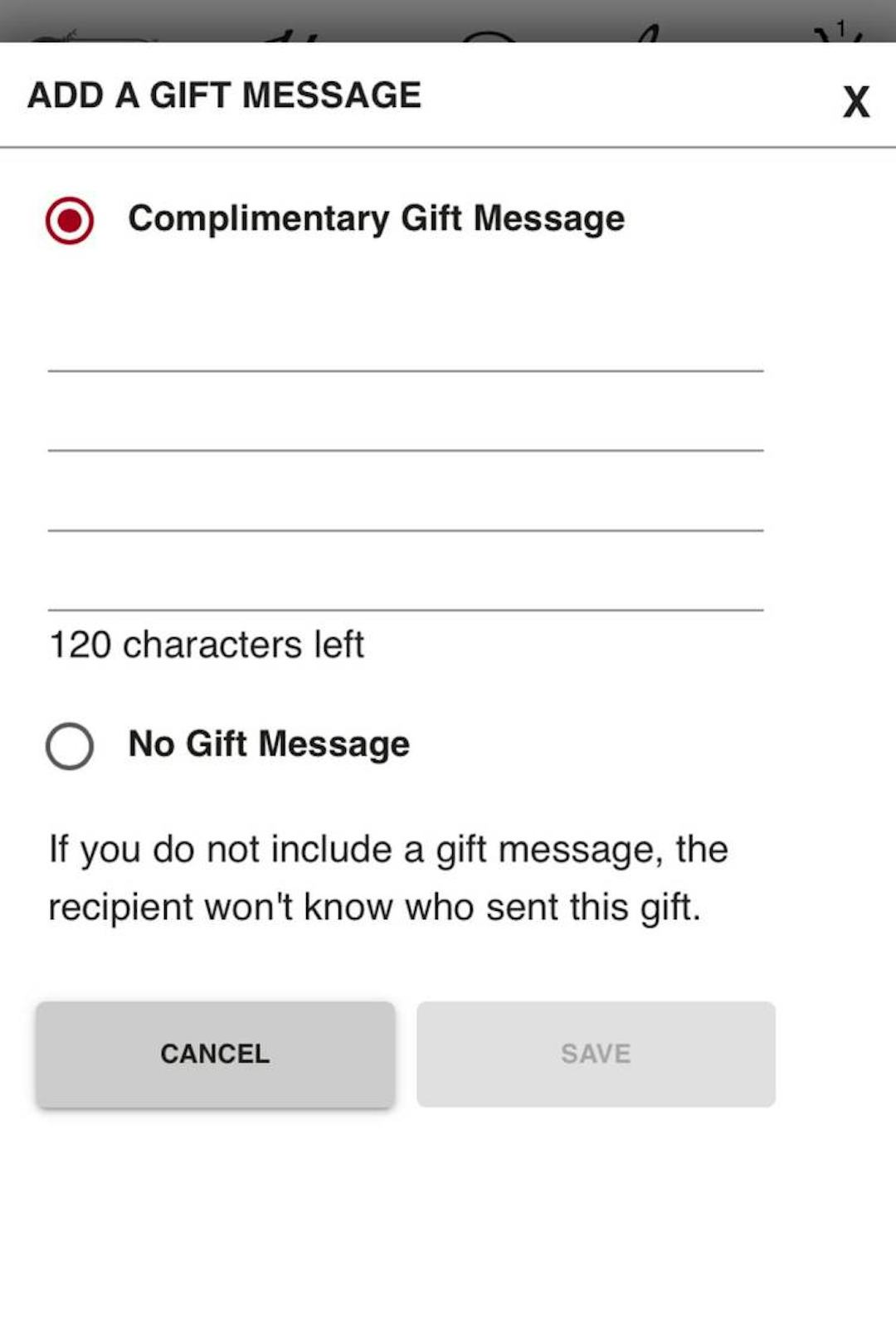896x1320 pixels.
Task: Click the Complimentary Gift Message label
Action: point(376,218)
